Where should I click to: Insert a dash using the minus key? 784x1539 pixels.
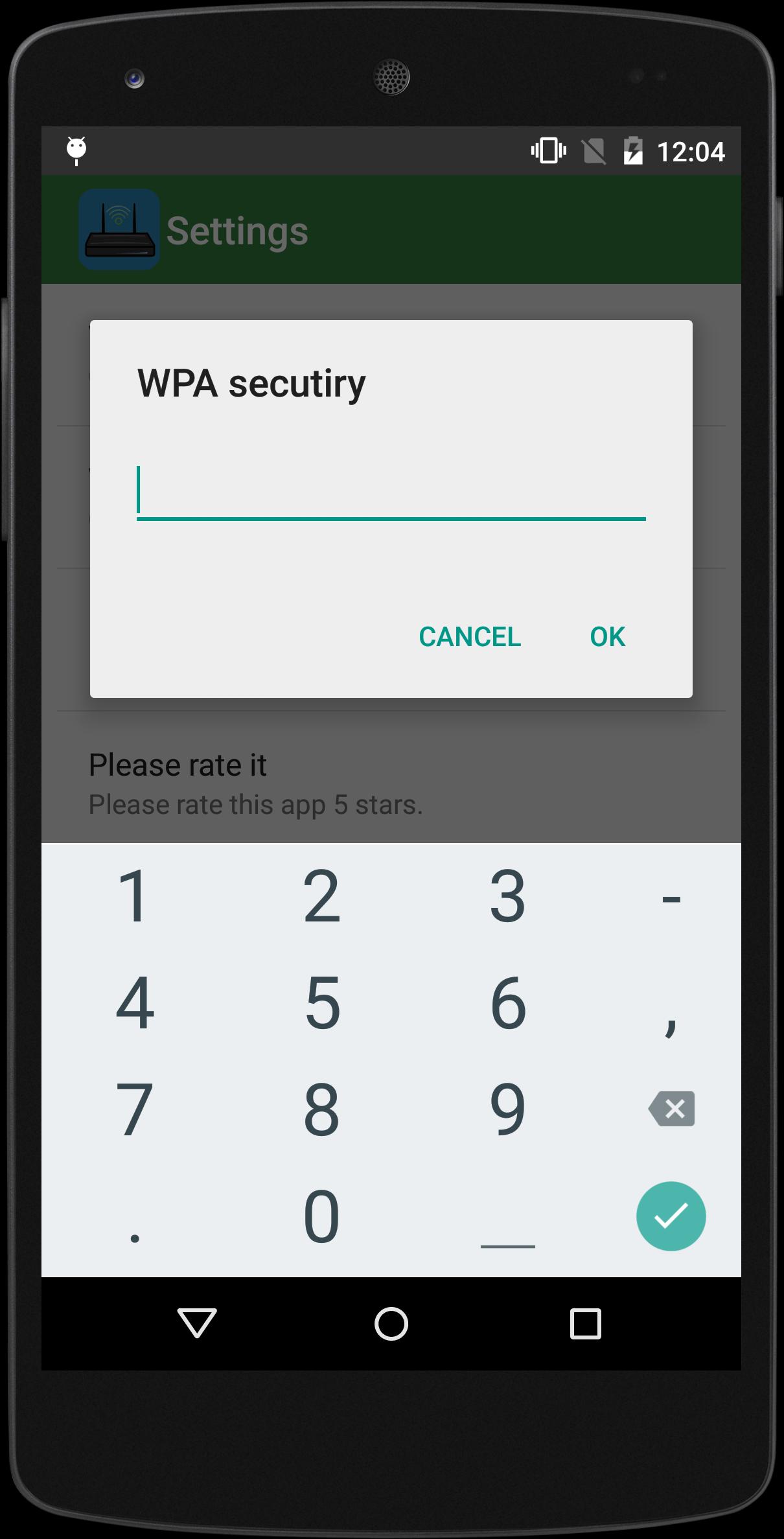(x=671, y=898)
